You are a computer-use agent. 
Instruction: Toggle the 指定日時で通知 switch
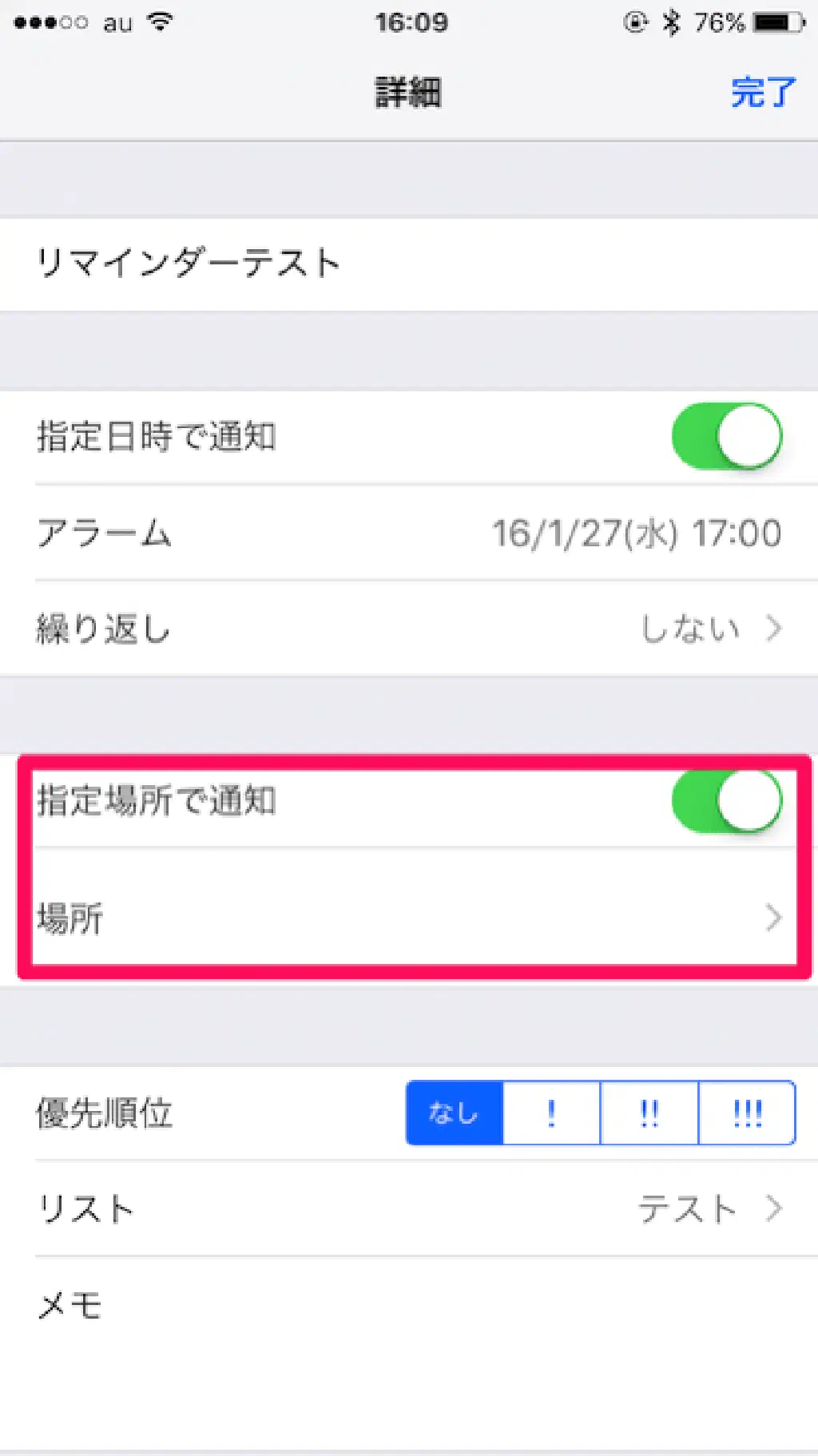726,437
